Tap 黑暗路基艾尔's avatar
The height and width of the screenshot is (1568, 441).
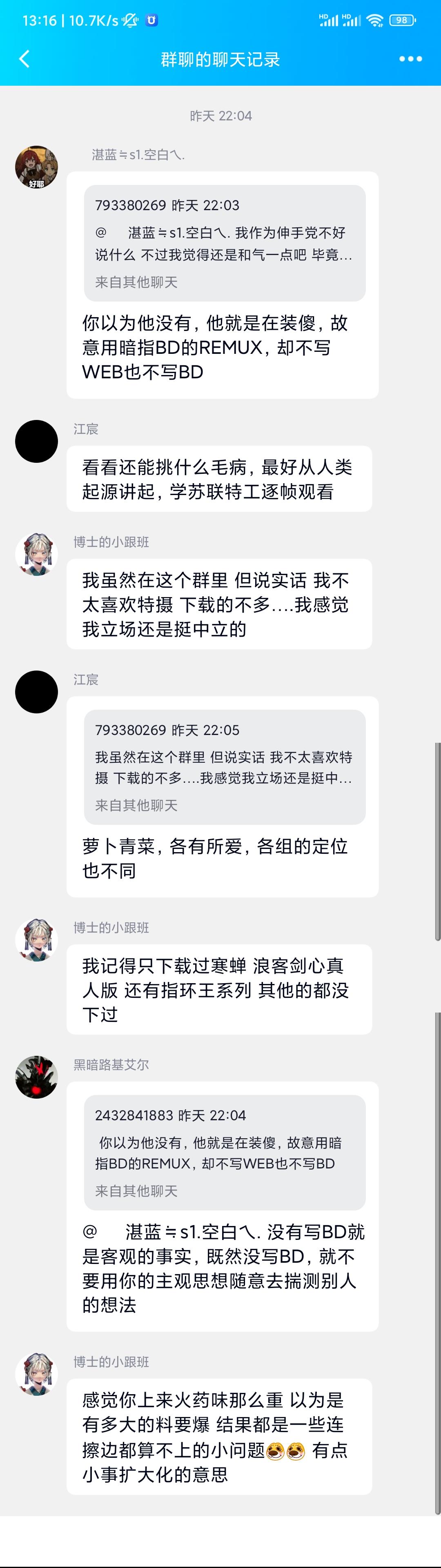[x=37, y=1077]
